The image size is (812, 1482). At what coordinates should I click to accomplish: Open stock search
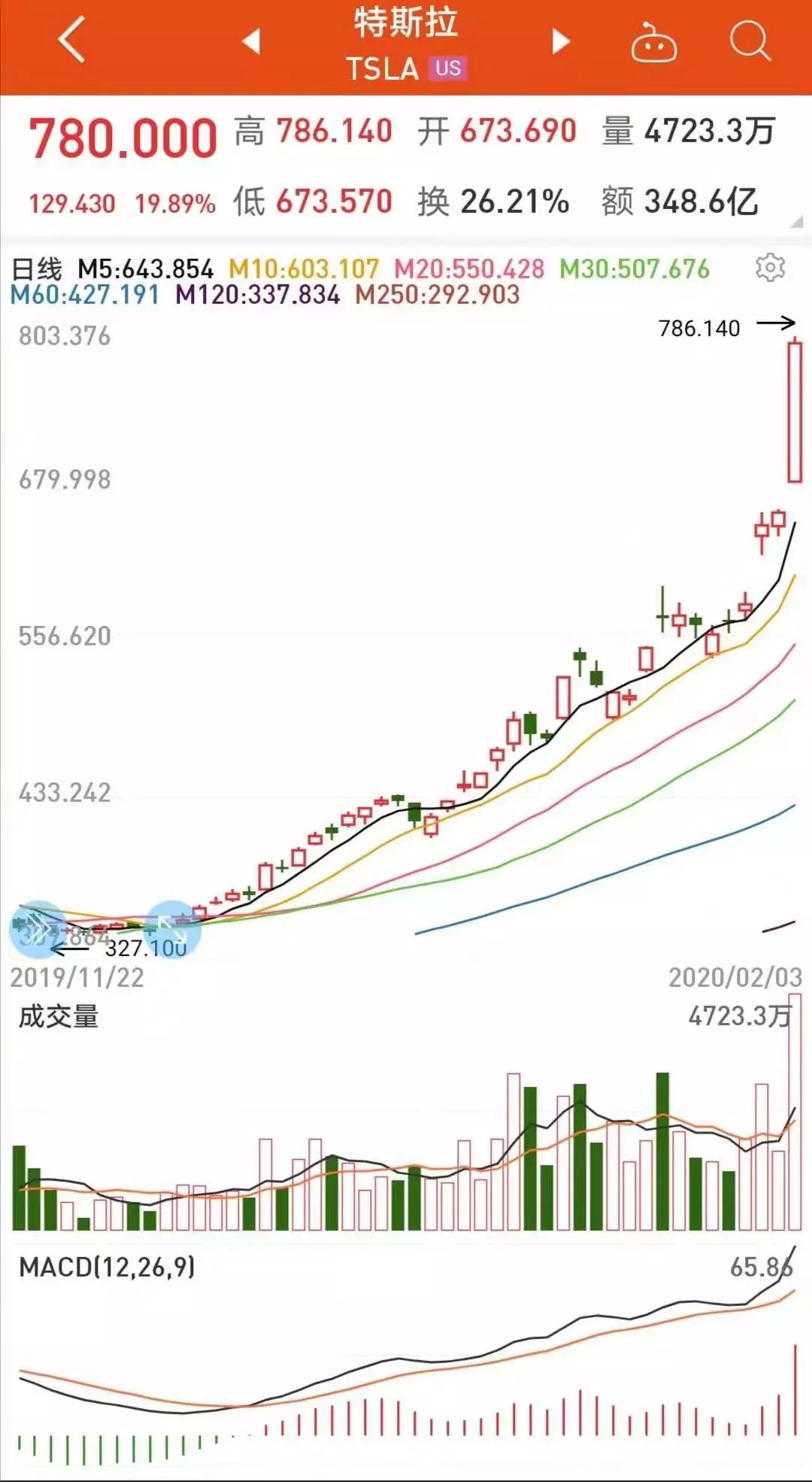pyautogui.click(x=750, y=41)
